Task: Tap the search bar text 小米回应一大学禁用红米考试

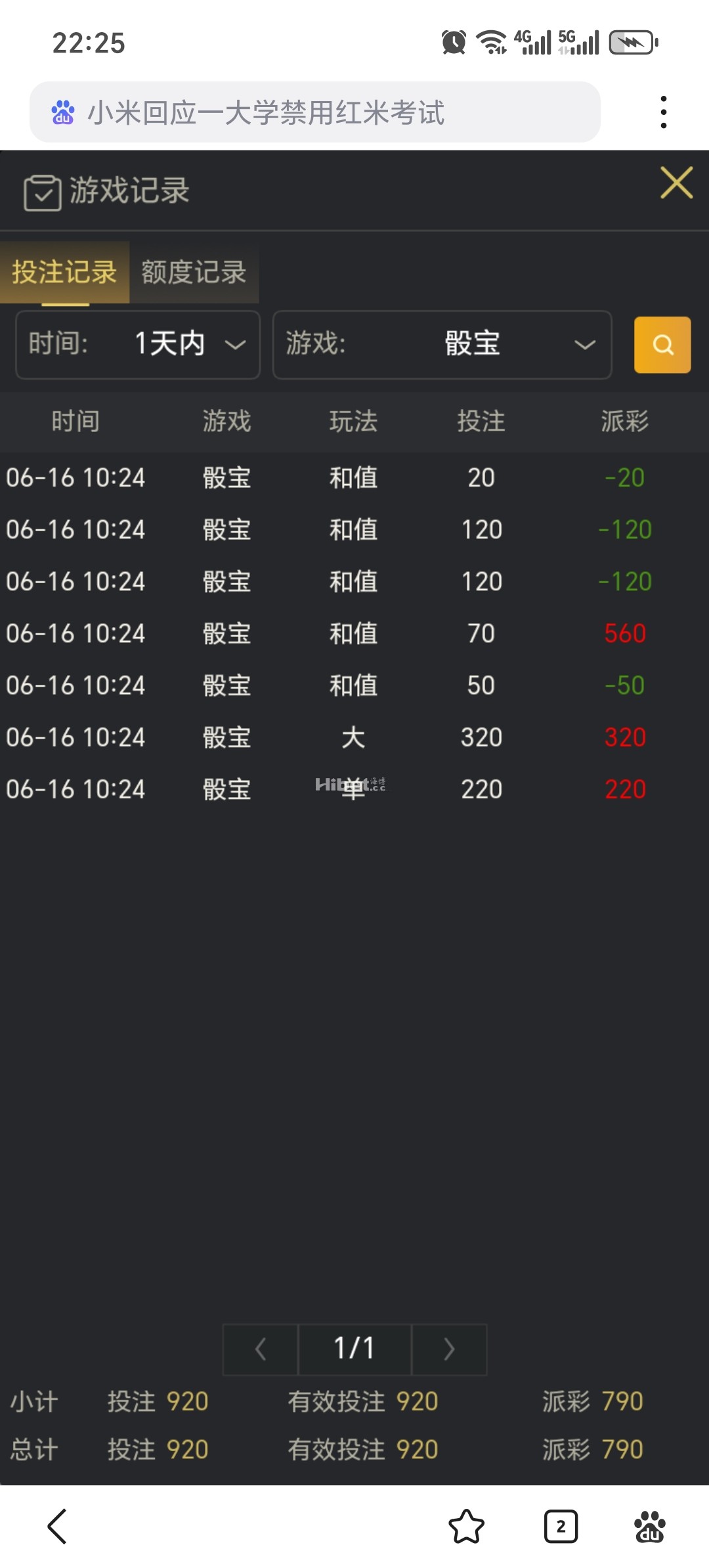Action: (267, 113)
